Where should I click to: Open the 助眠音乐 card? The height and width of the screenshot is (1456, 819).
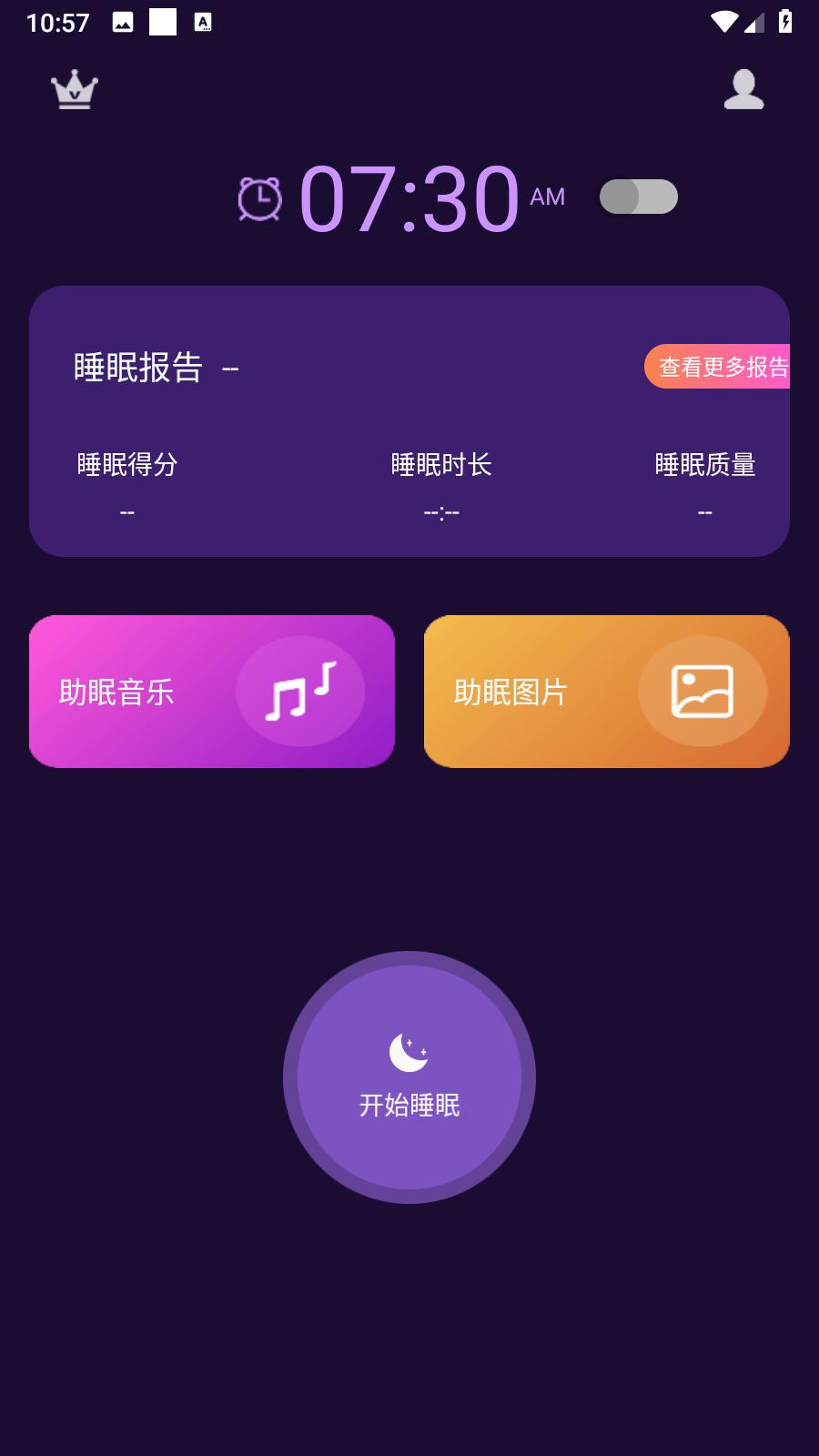pyautogui.click(x=212, y=692)
